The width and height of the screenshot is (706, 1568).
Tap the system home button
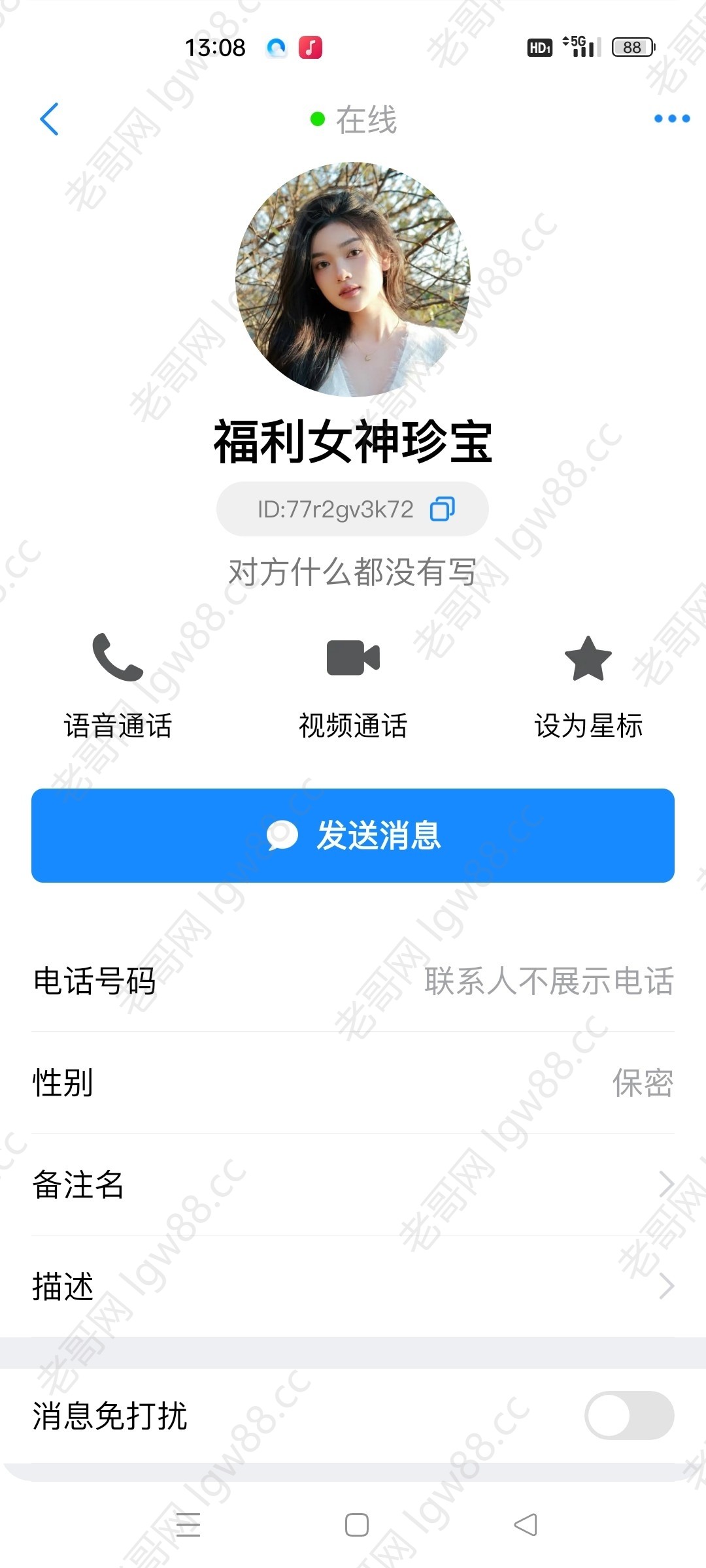pos(357,1525)
